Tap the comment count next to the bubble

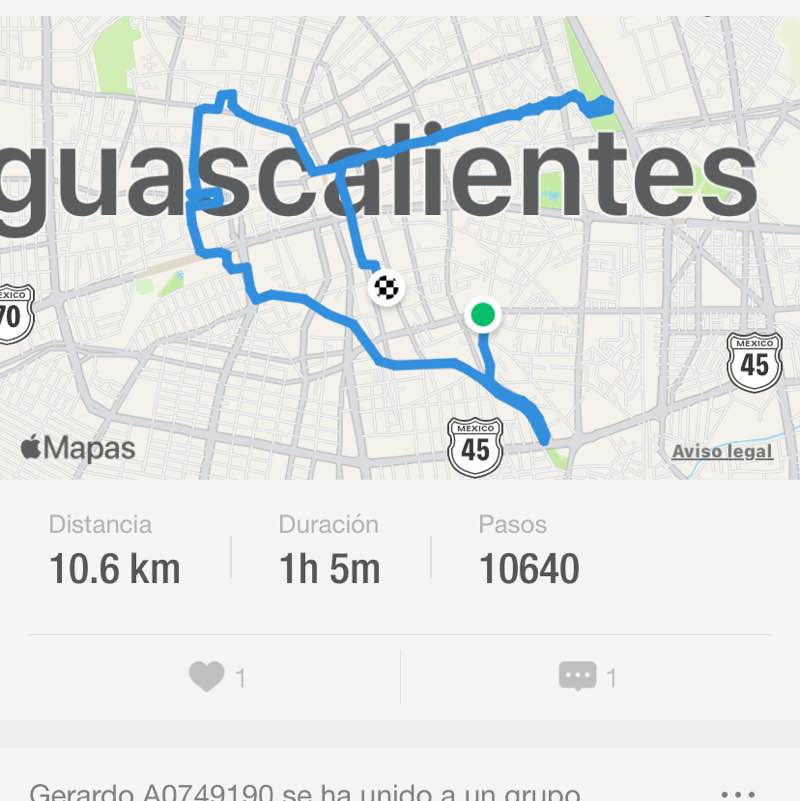coord(613,676)
